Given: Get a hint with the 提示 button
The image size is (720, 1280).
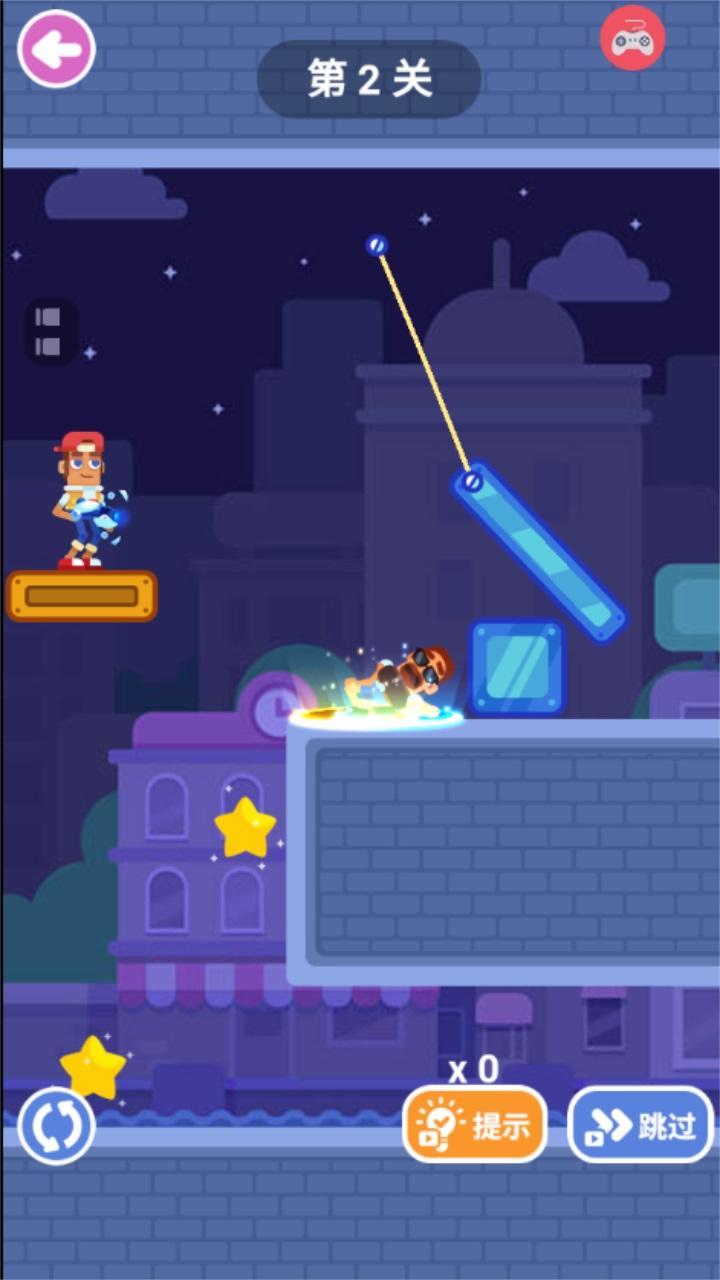Looking at the screenshot, I should tap(475, 1125).
